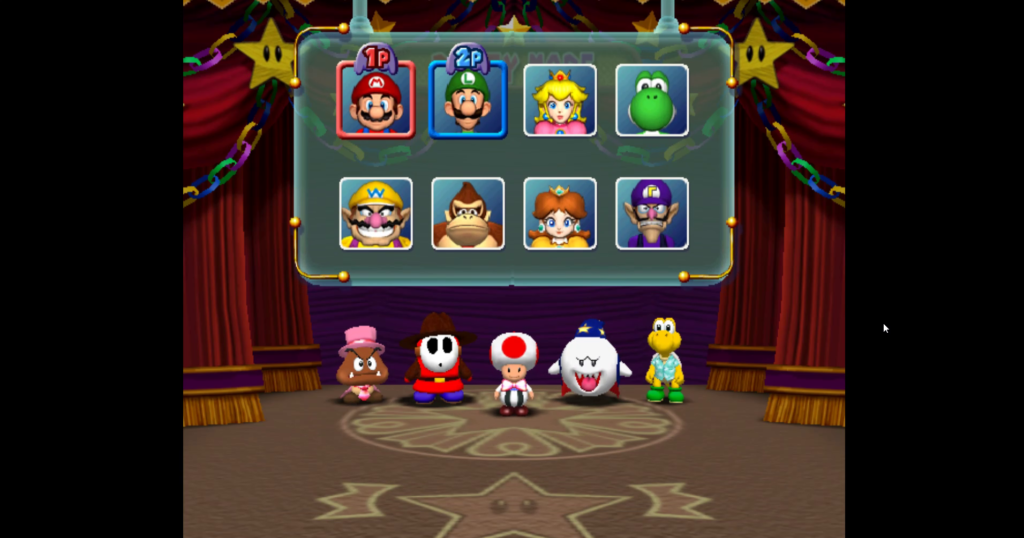The image size is (1024, 538).
Task: Select the Yoshi portrait
Action: pos(652,100)
